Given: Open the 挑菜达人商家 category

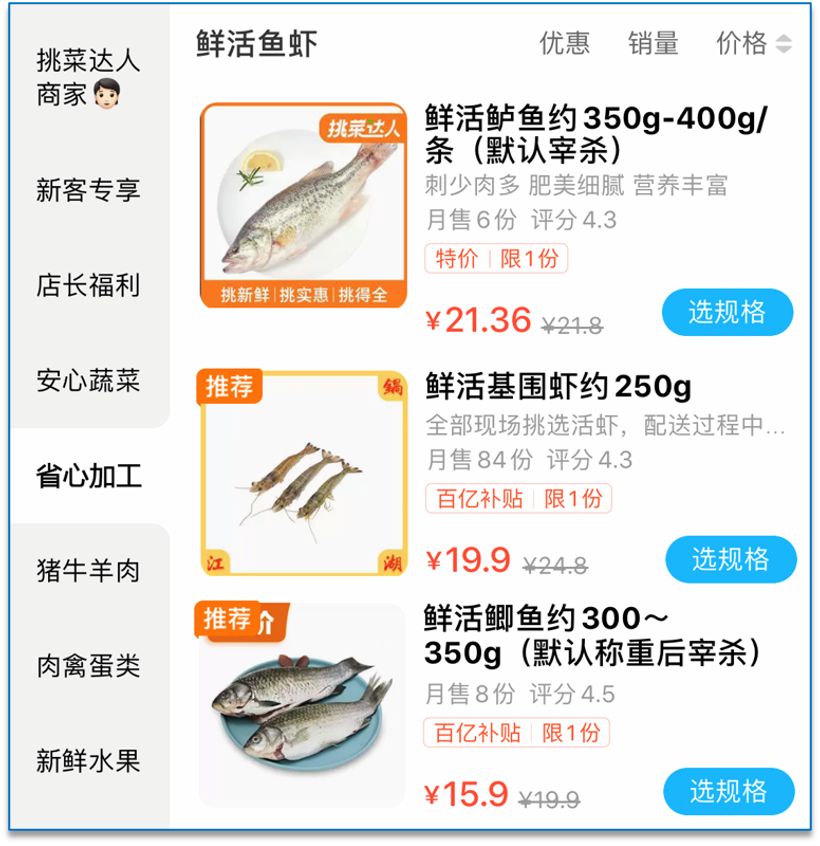Looking at the screenshot, I should [88, 77].
